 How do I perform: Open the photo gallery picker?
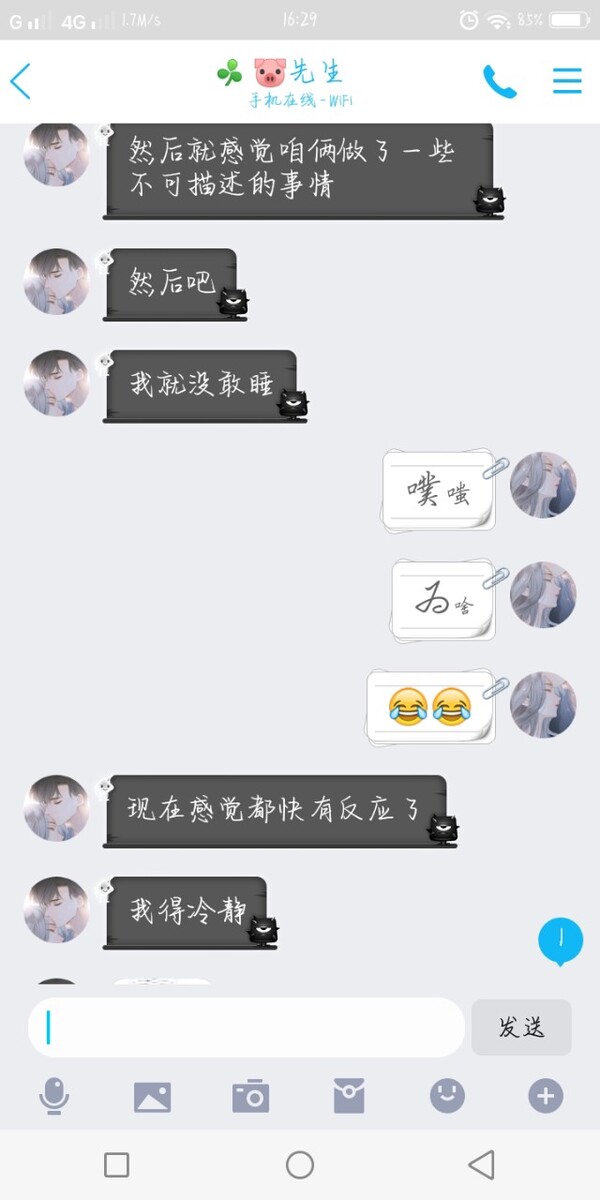click(x=152, y=1097)
